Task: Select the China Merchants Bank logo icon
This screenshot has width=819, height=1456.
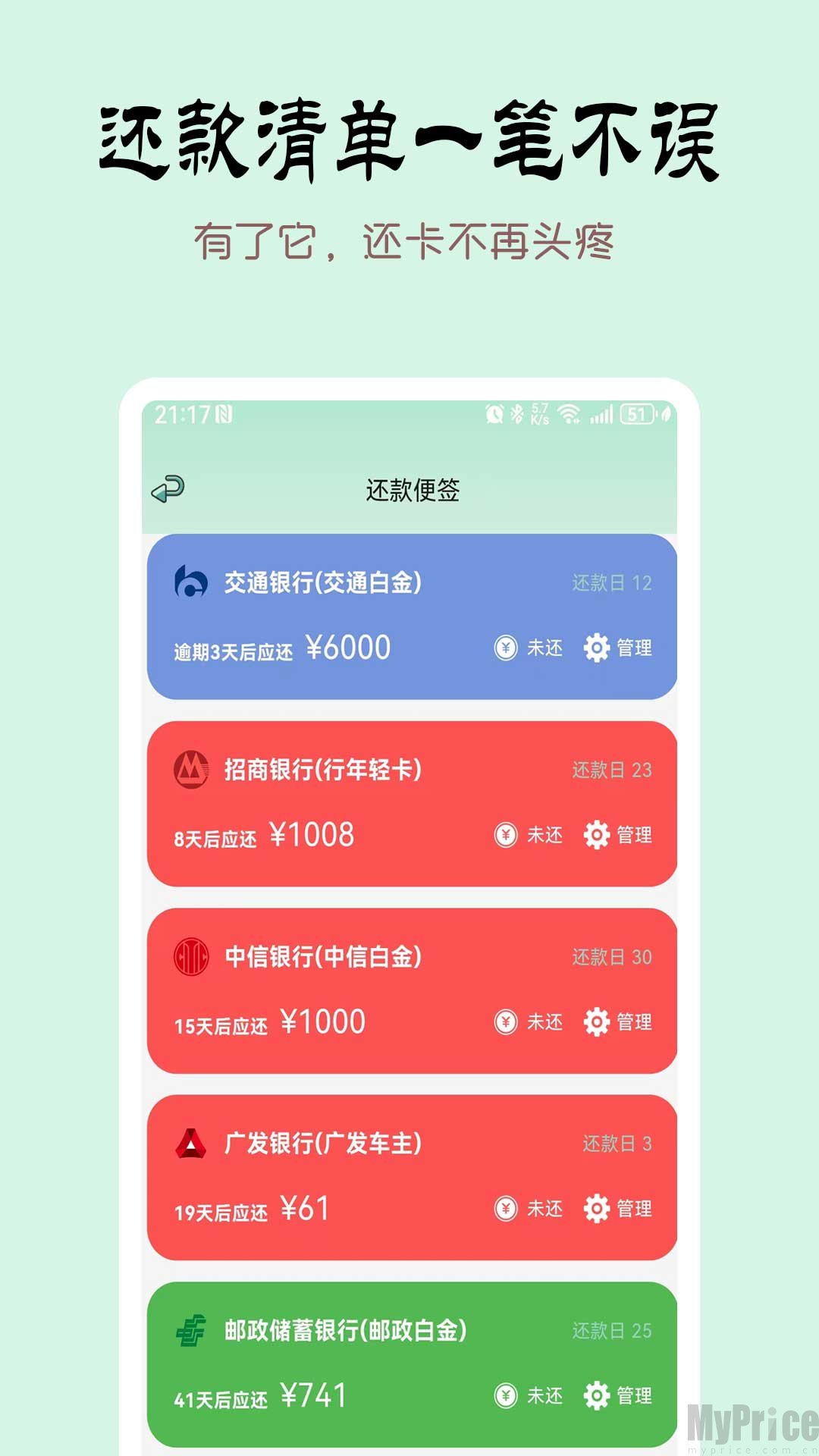Action: tap(192, 767)
